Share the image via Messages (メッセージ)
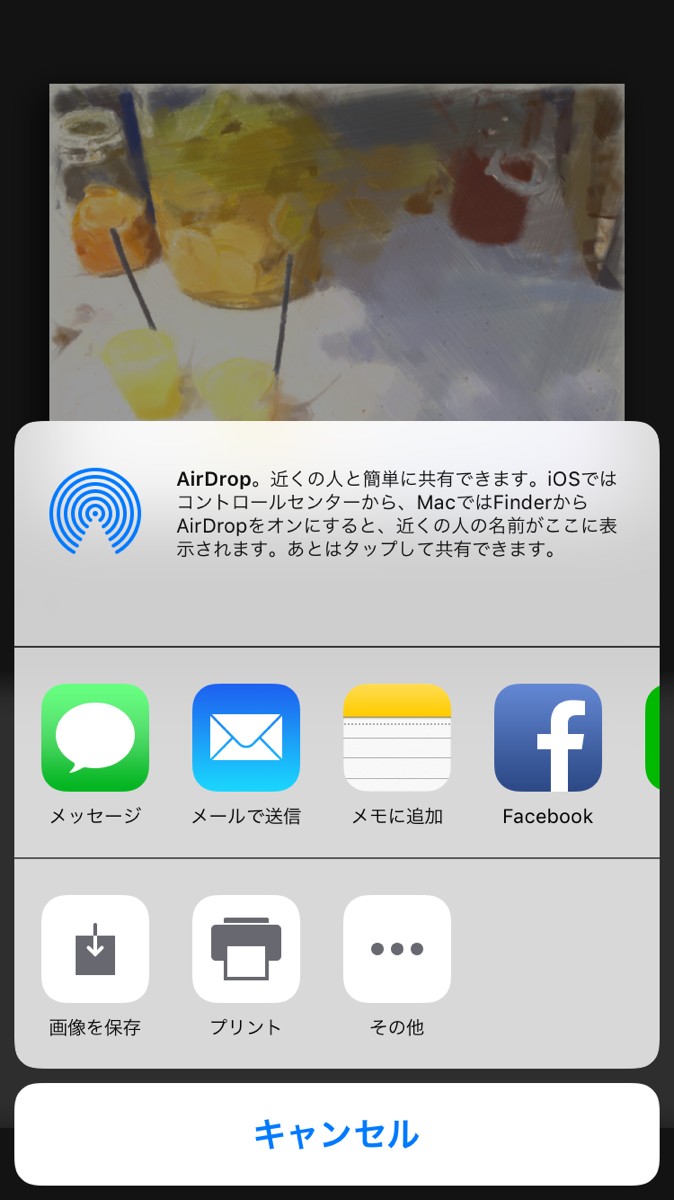The image size is (674, 1200). tap(95, 738)
